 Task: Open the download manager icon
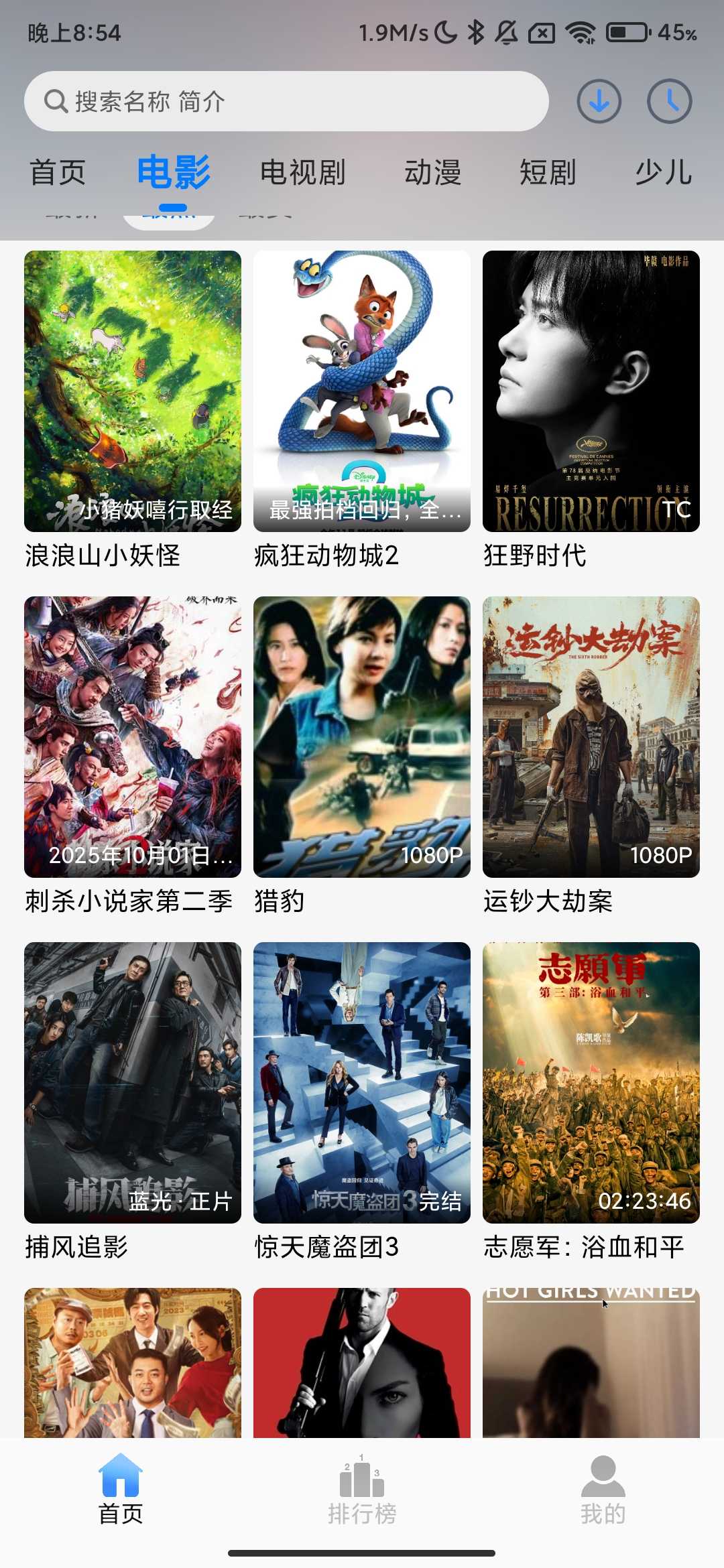600,102
